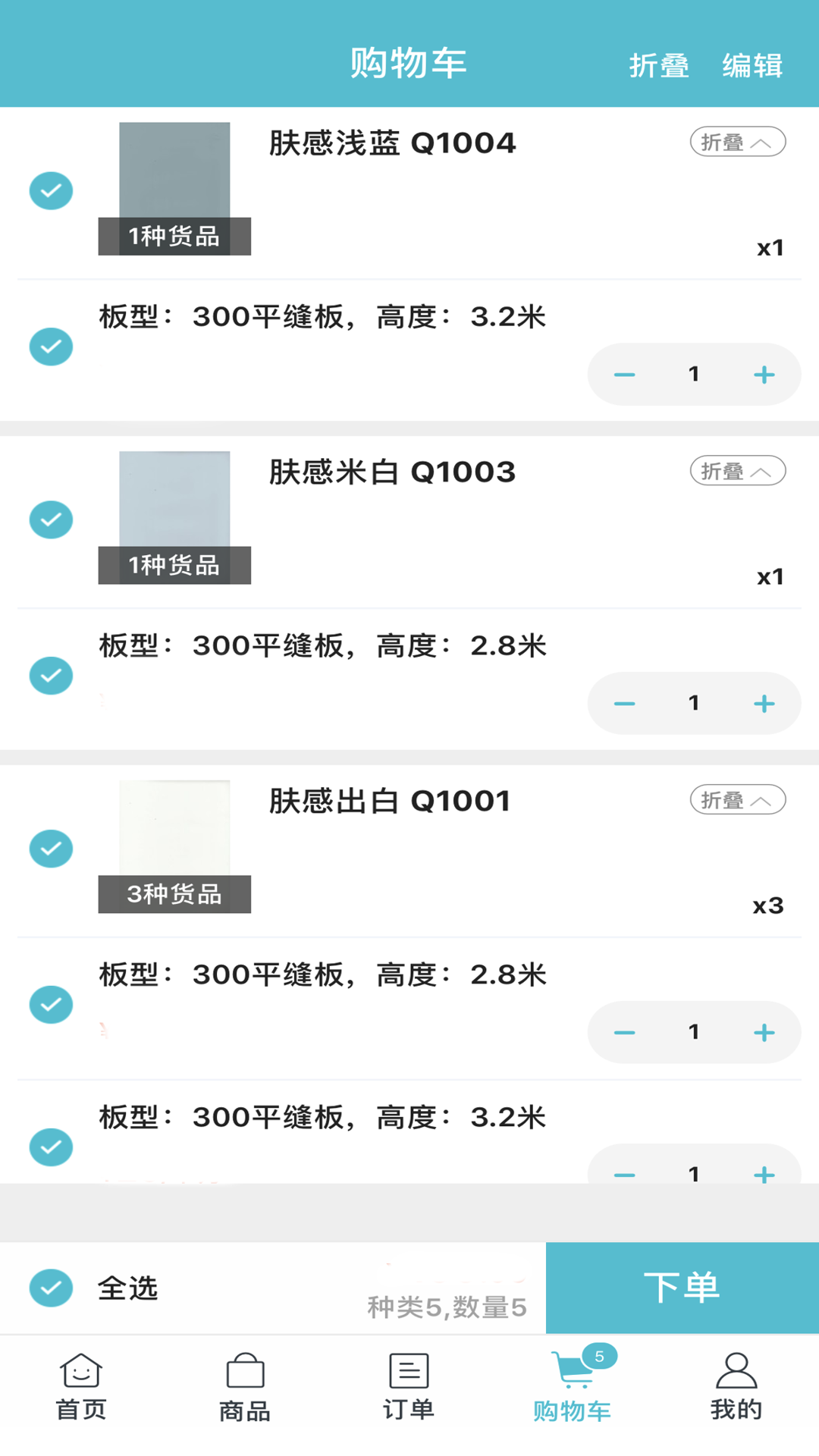
Task: Toggle the 全选 select-all checkbox
Action: point(51,1288)
